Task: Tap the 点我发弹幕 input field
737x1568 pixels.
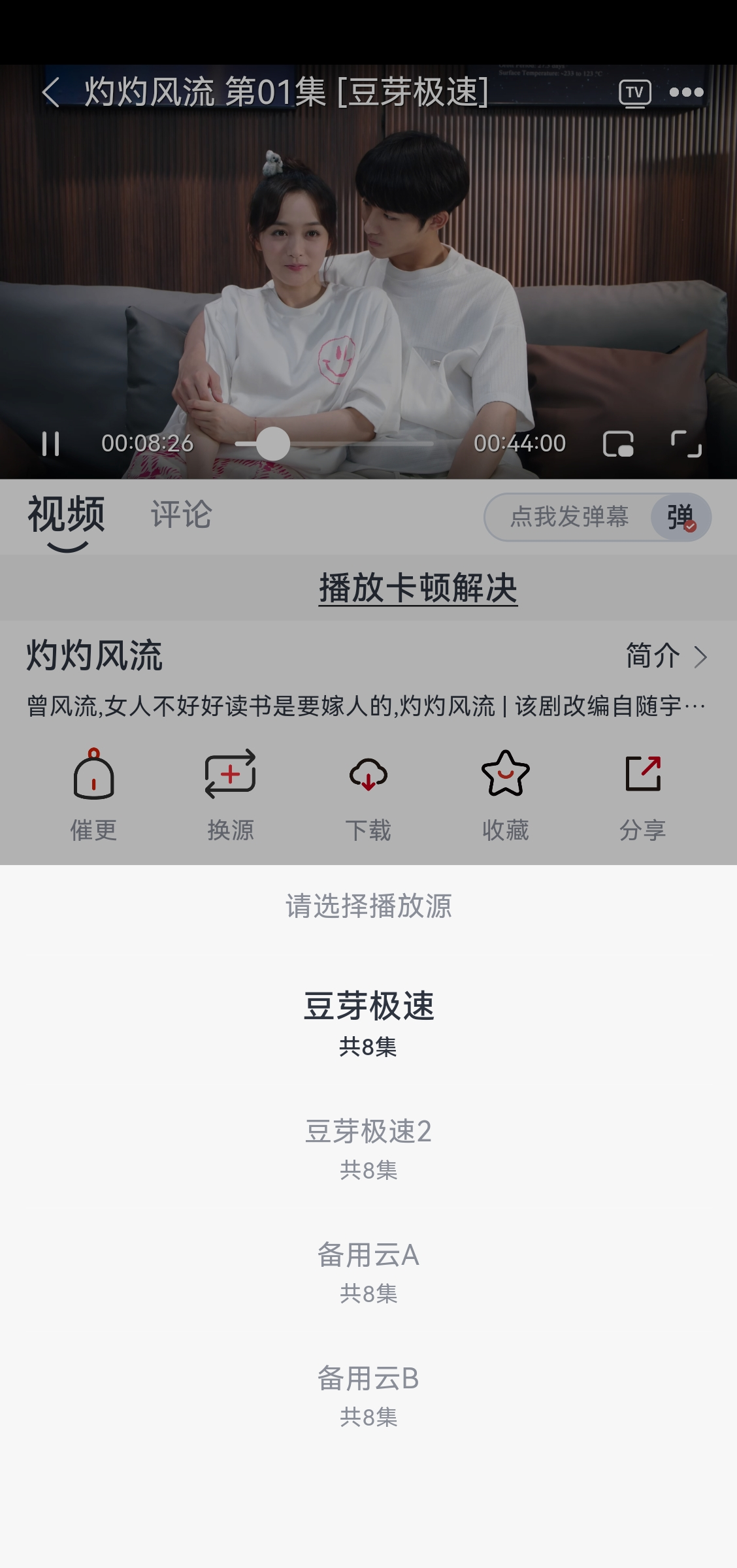Action: tap(568, 517)
